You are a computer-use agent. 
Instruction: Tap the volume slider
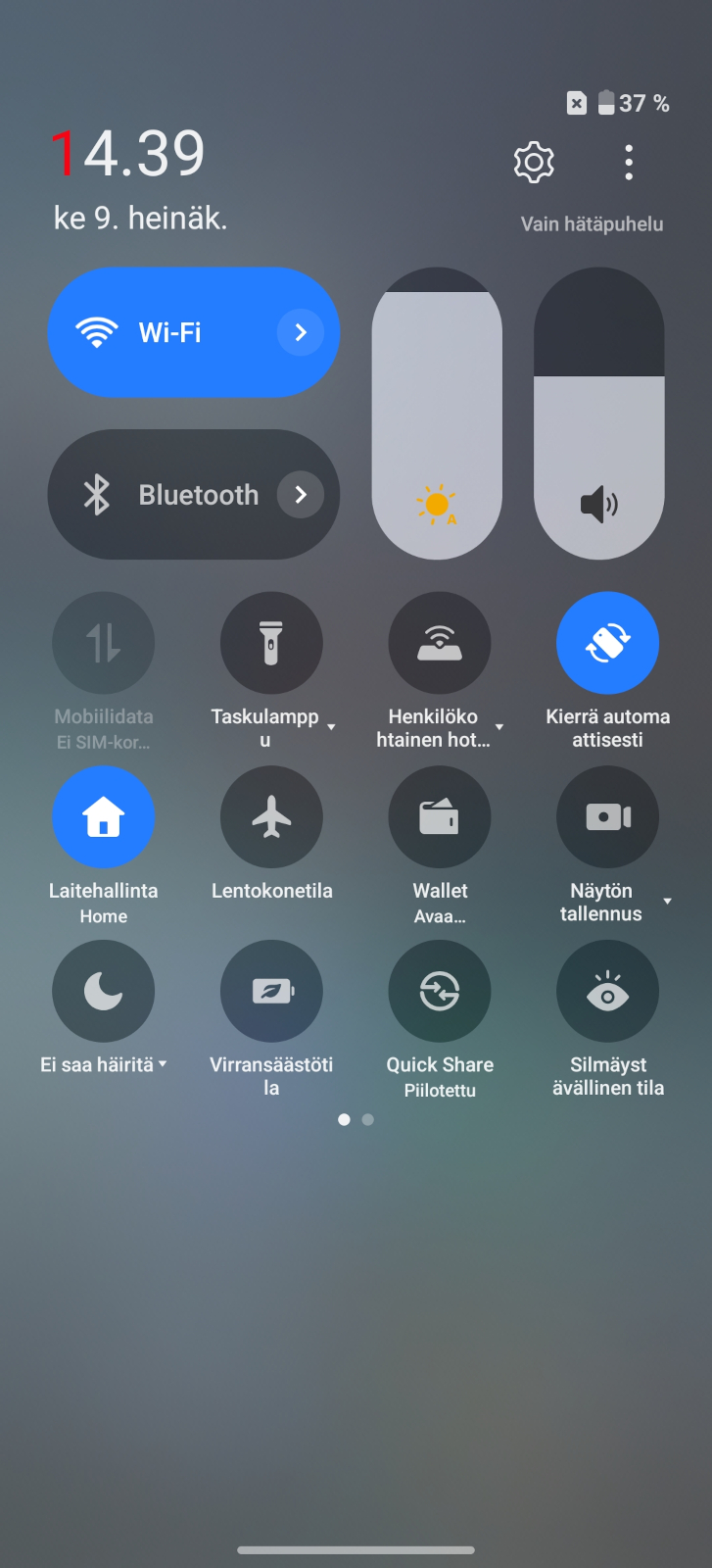point(599,414)
